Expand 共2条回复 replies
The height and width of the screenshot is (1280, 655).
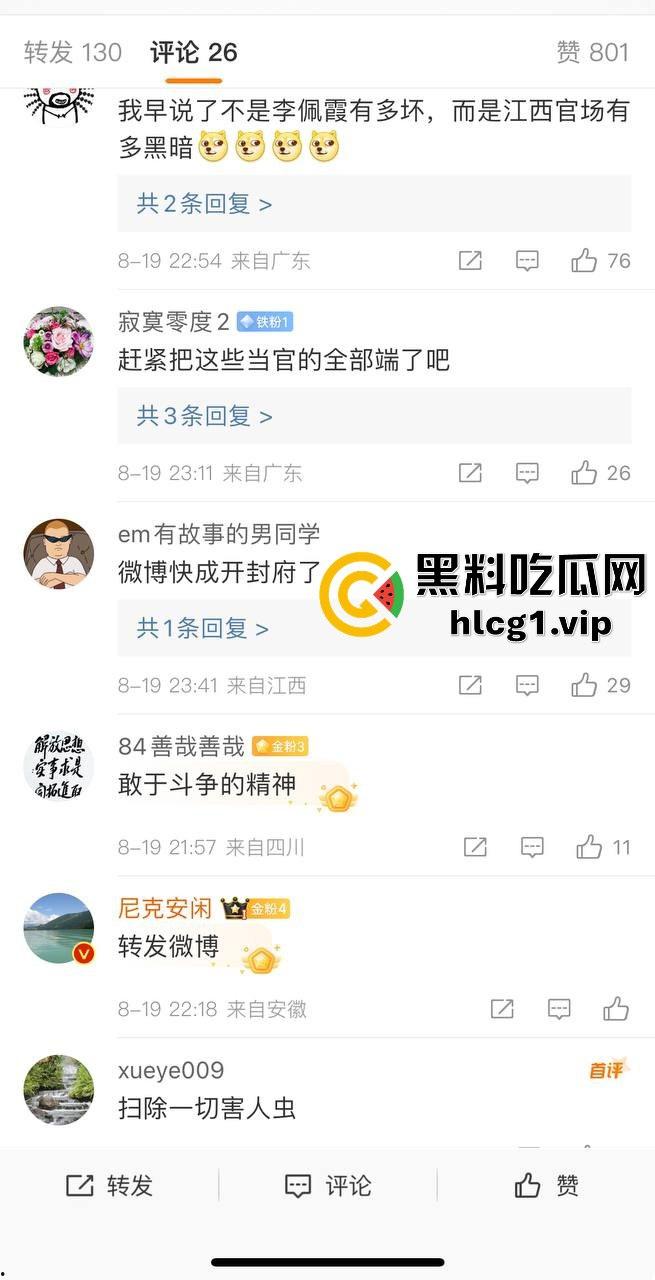pos(204,204)
